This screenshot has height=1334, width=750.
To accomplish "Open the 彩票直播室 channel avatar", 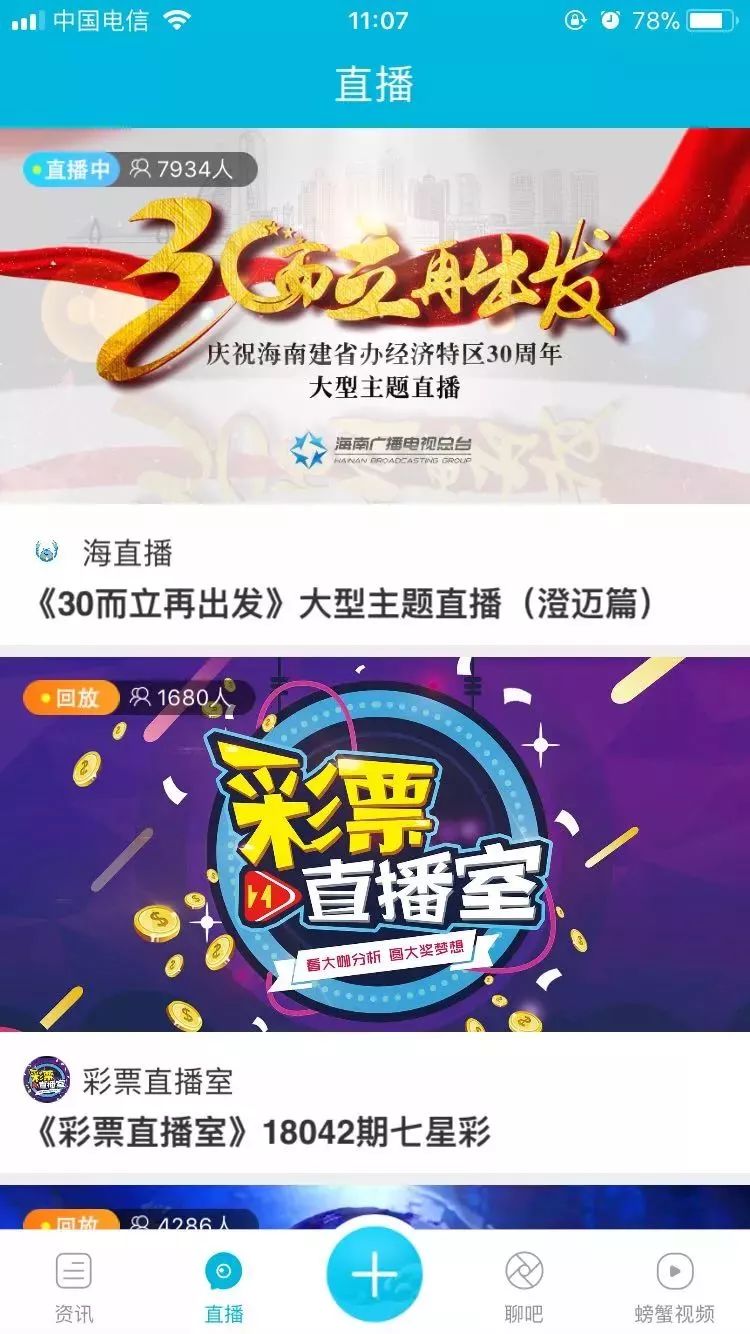I will click(x=46, y=1080).
